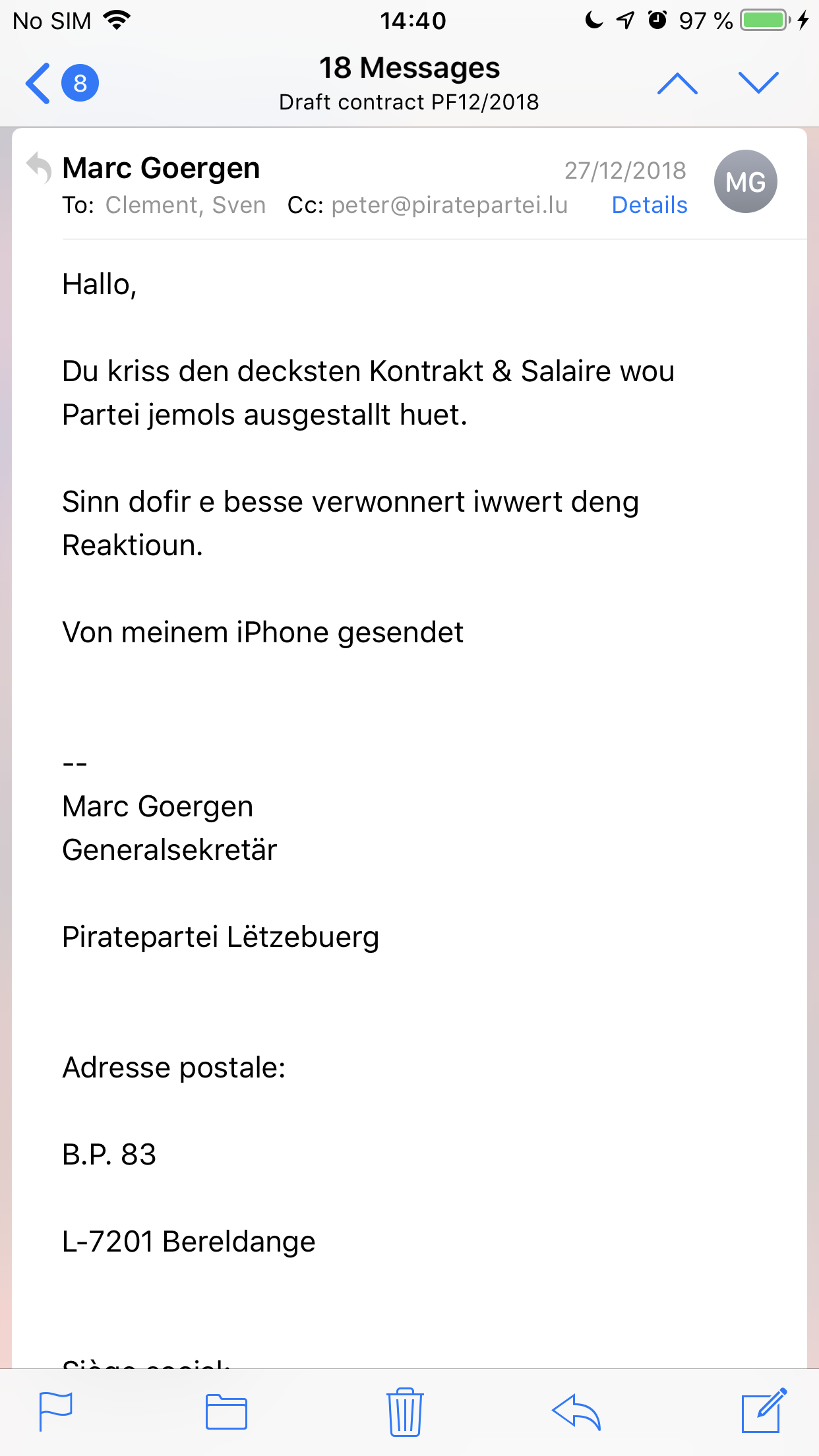
Task: Reply to Marc Goergen's email
Action: pyautogui.click(x=576, y=1411)
